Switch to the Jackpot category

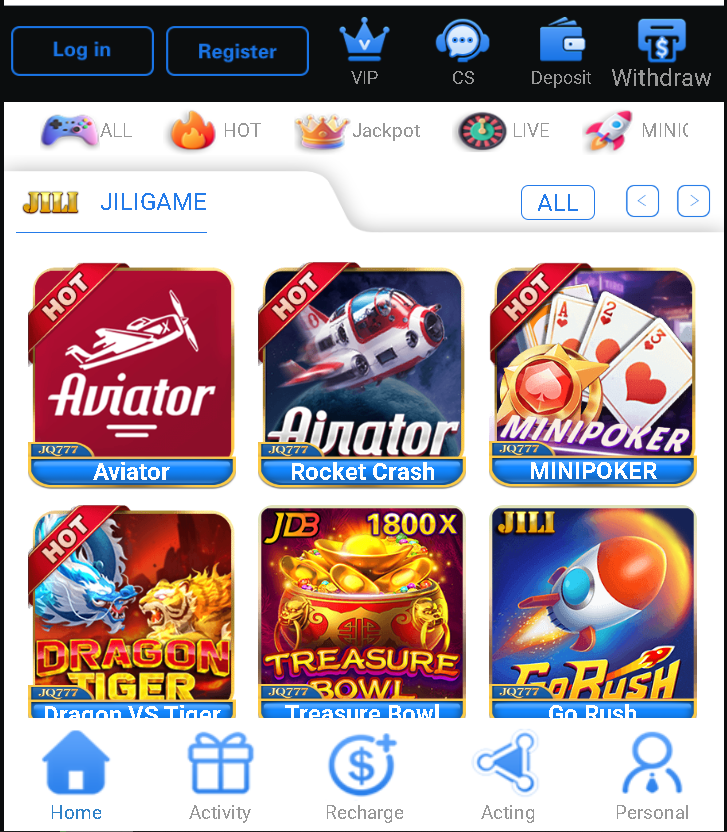358,131
